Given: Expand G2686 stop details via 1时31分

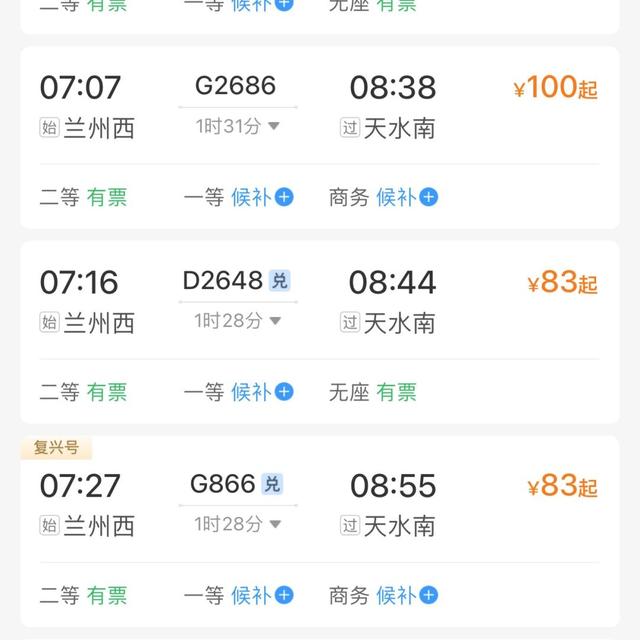Looking at the screenshot, I should [238, 126].
